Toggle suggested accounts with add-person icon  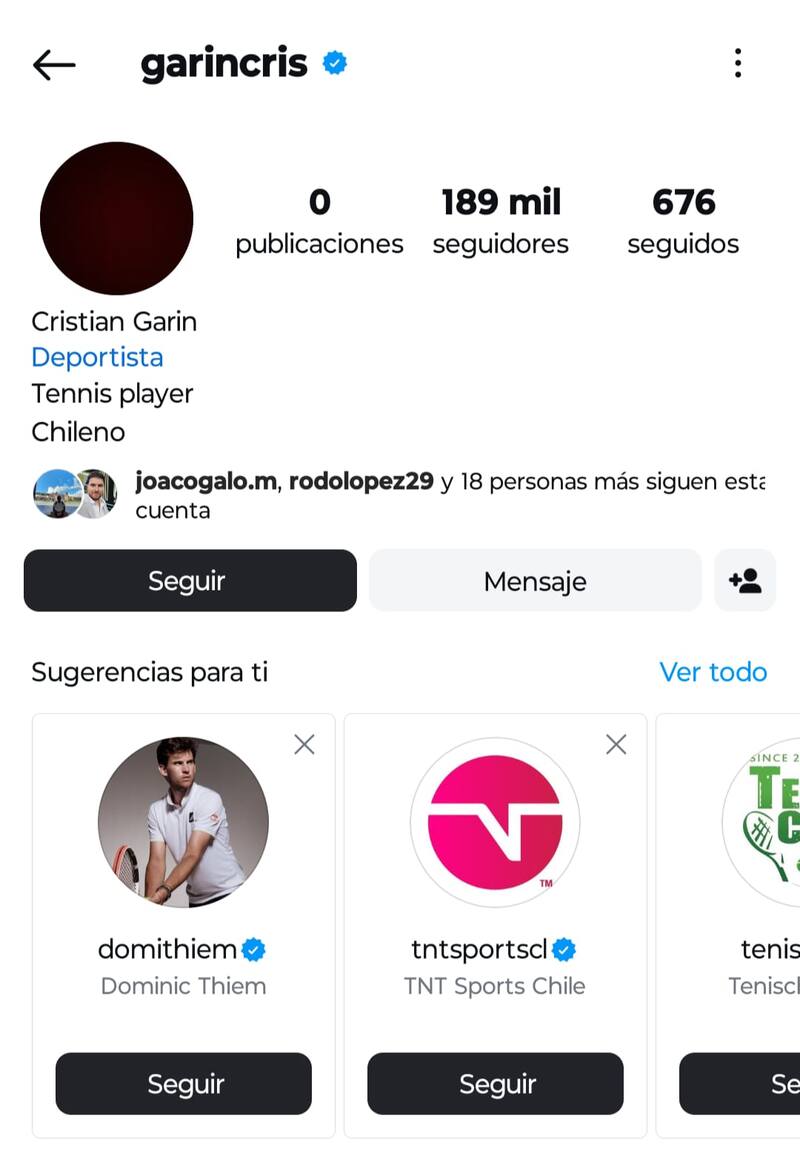[x=745, y=581]
